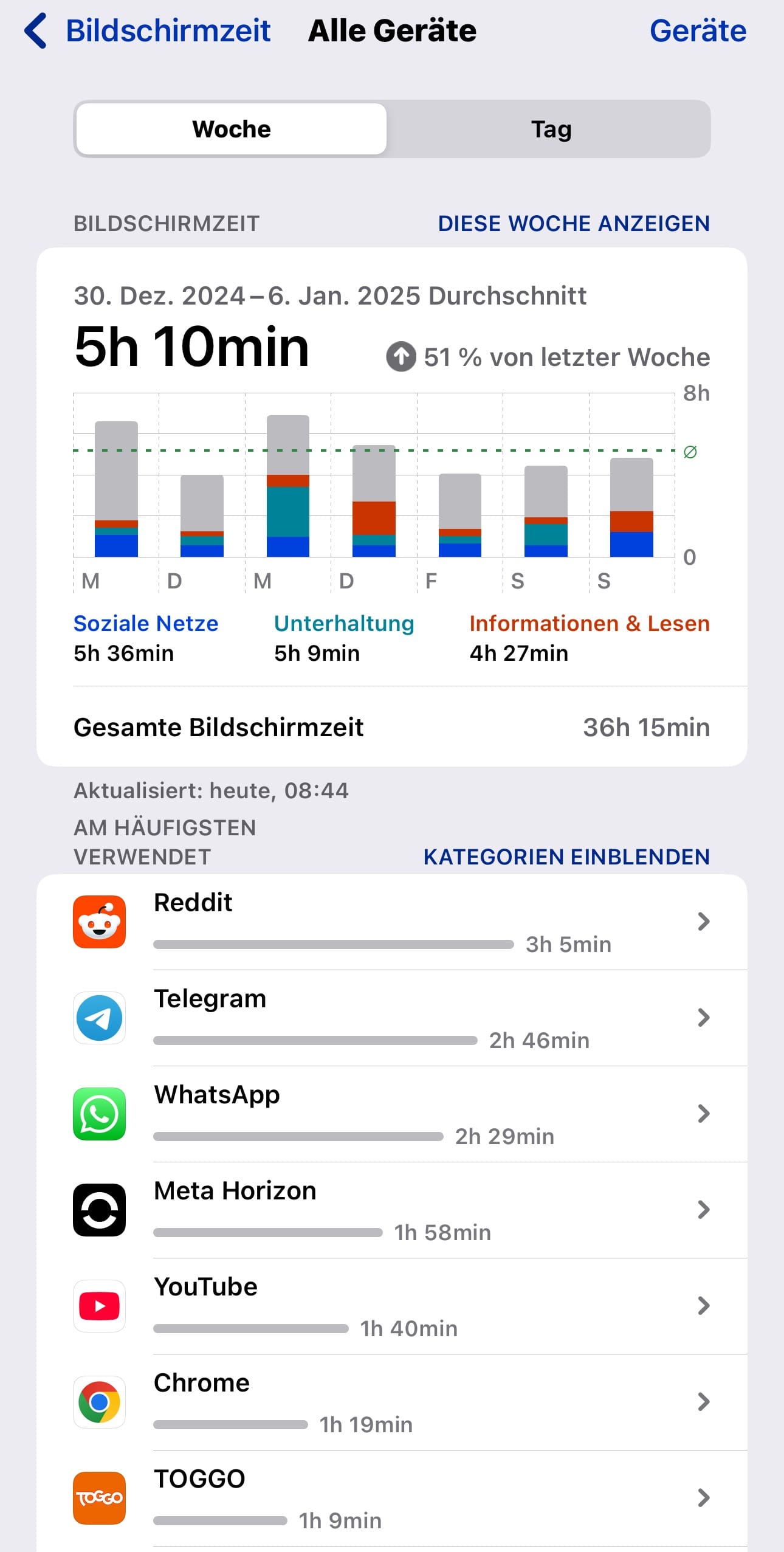This screenshot has height=1552, width=784.
Task: Select the Woche segment
Action: click(x=232, y=129)
